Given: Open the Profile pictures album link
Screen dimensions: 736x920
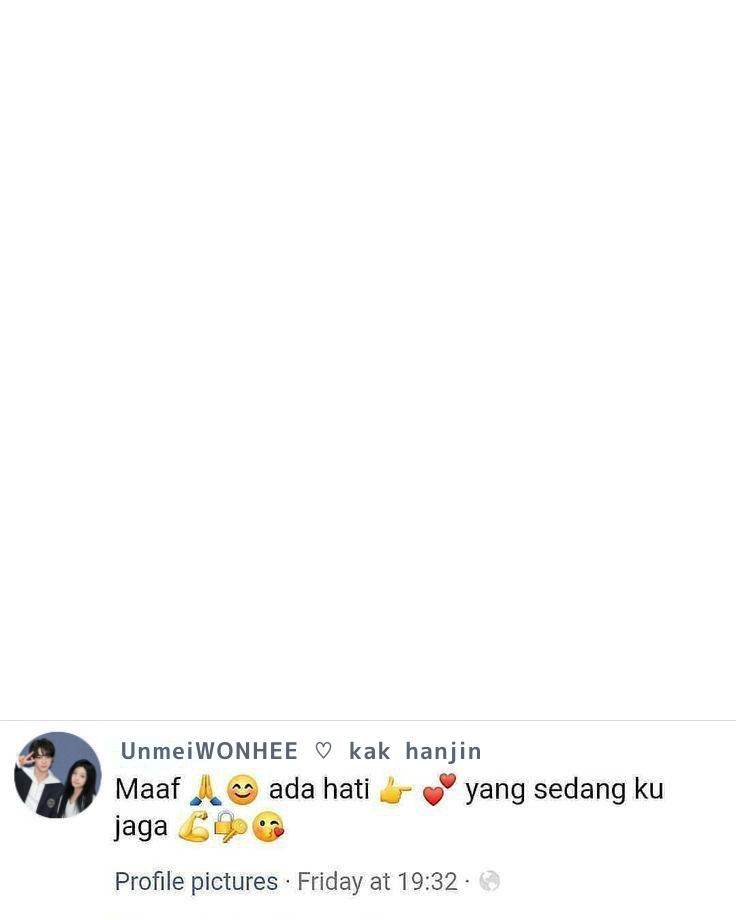Looking at the screenshot, I should point(196,881).
